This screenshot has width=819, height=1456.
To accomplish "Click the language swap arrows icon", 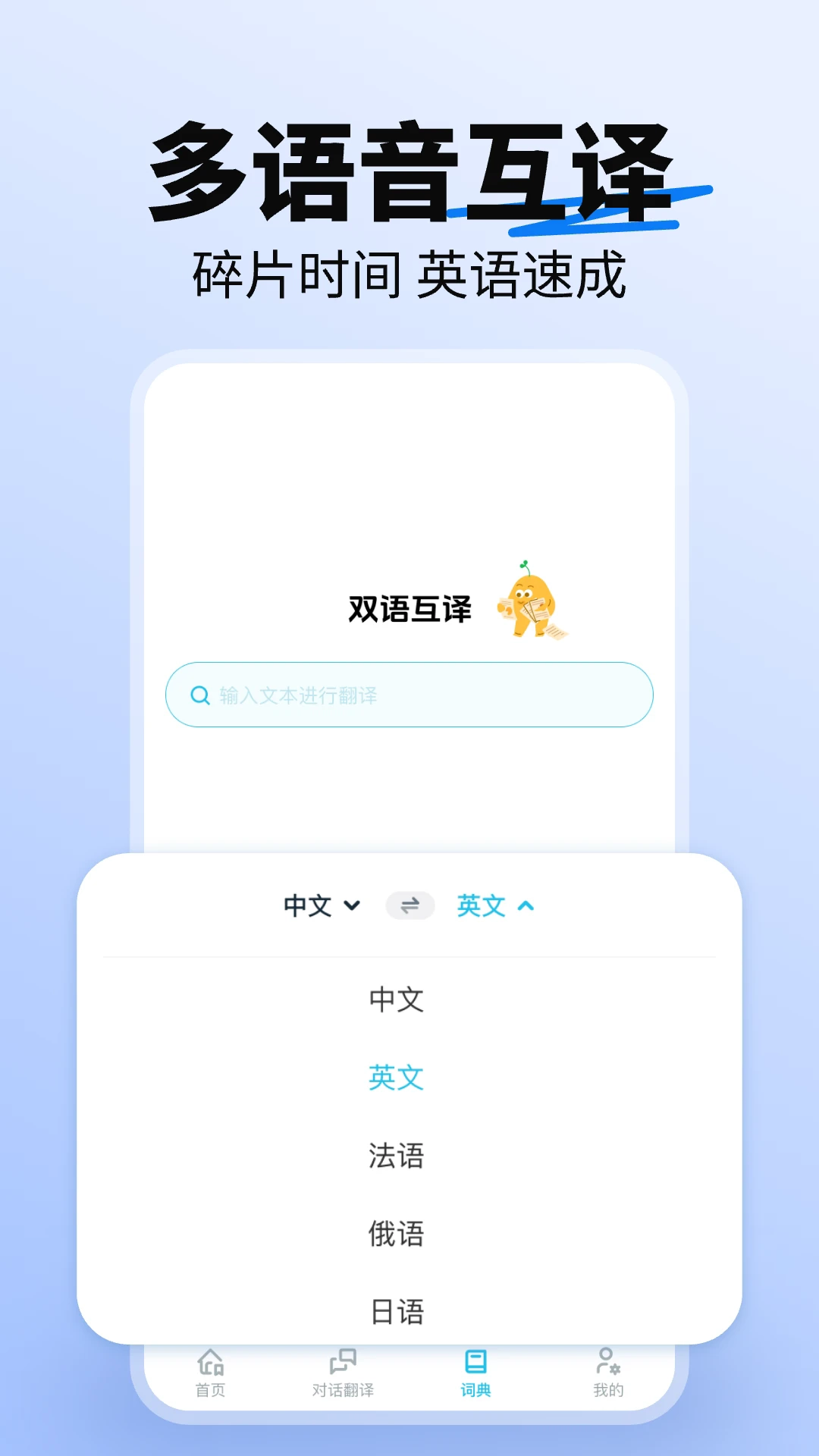I will 409,905.
